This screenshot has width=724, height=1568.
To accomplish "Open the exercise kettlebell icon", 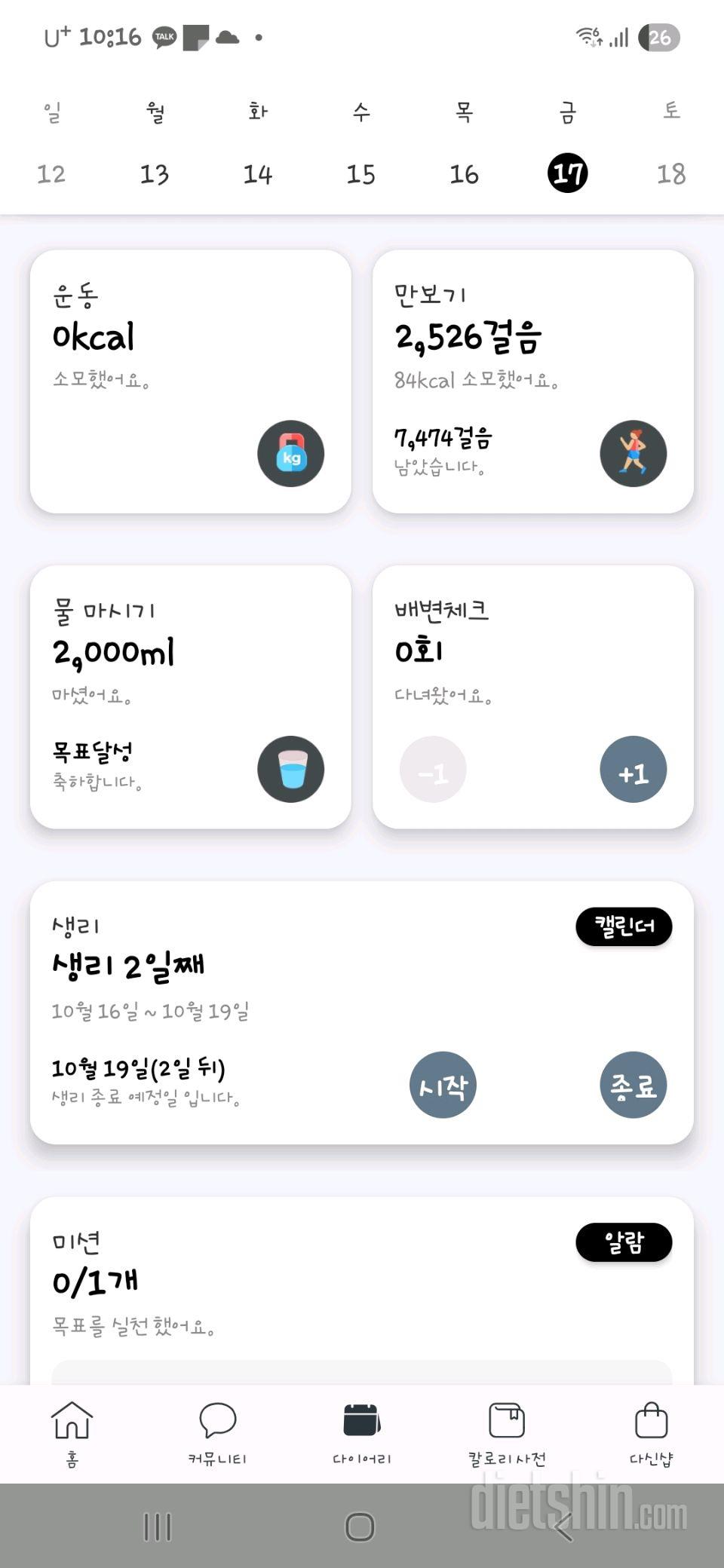I will click(290, 454).
